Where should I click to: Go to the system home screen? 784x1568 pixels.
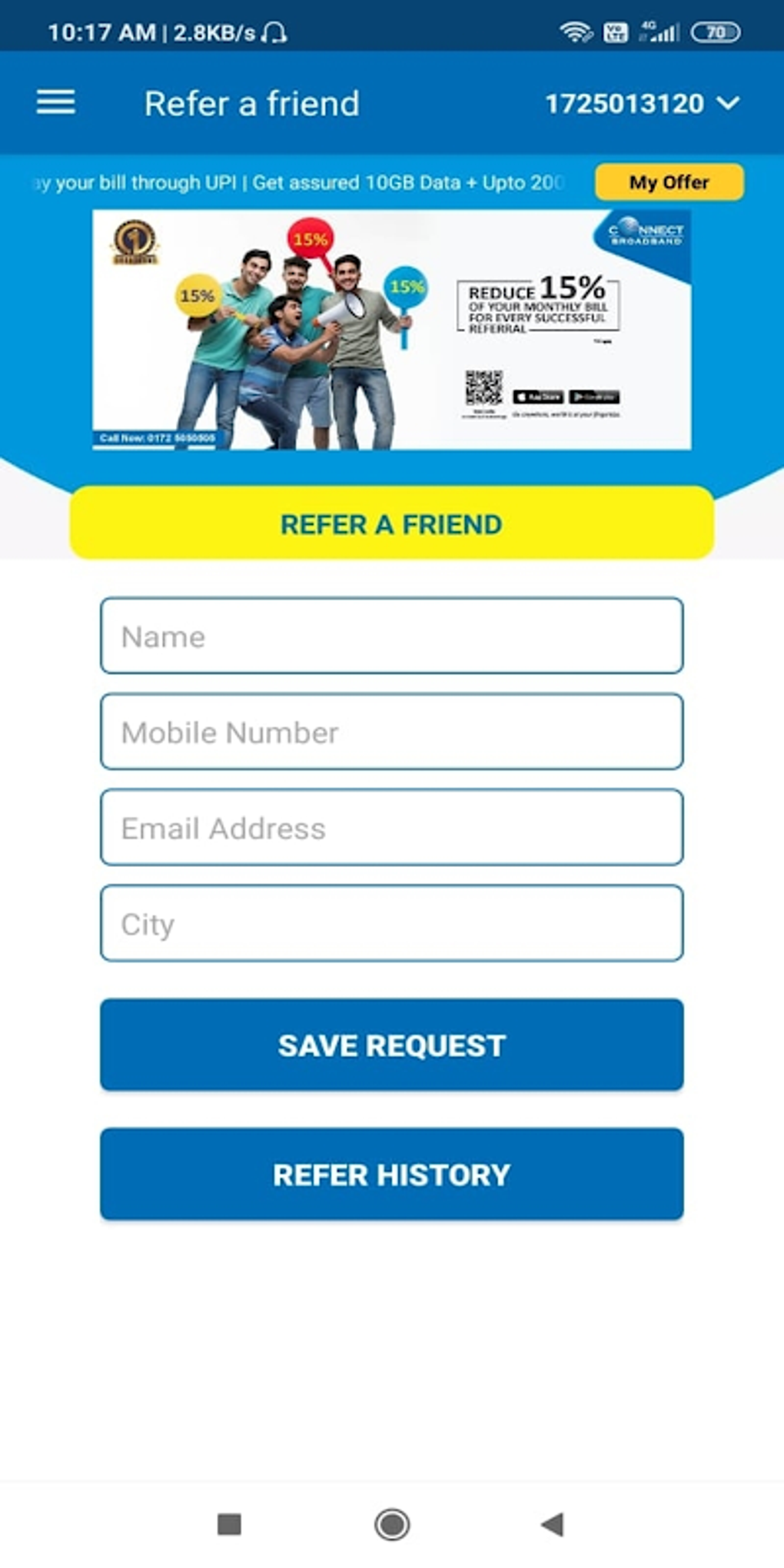pos(391,1523)
